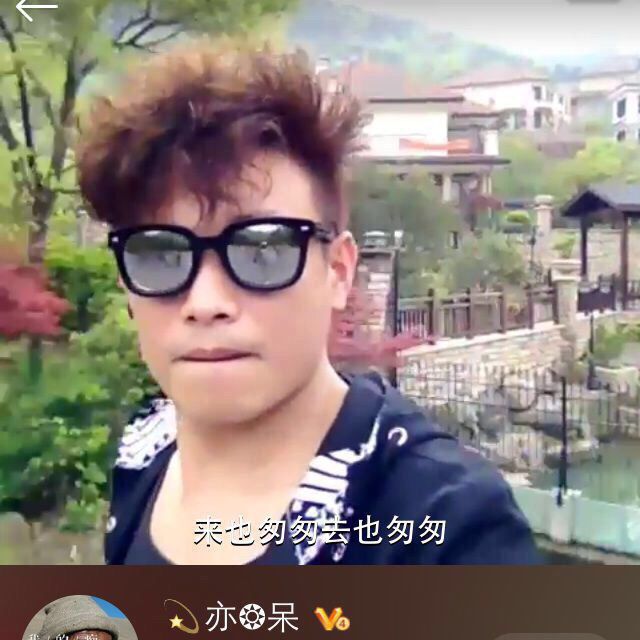Open the uploader's profile picture
The width and height of the screenshot is (640, 640).
tap(80, 618)
